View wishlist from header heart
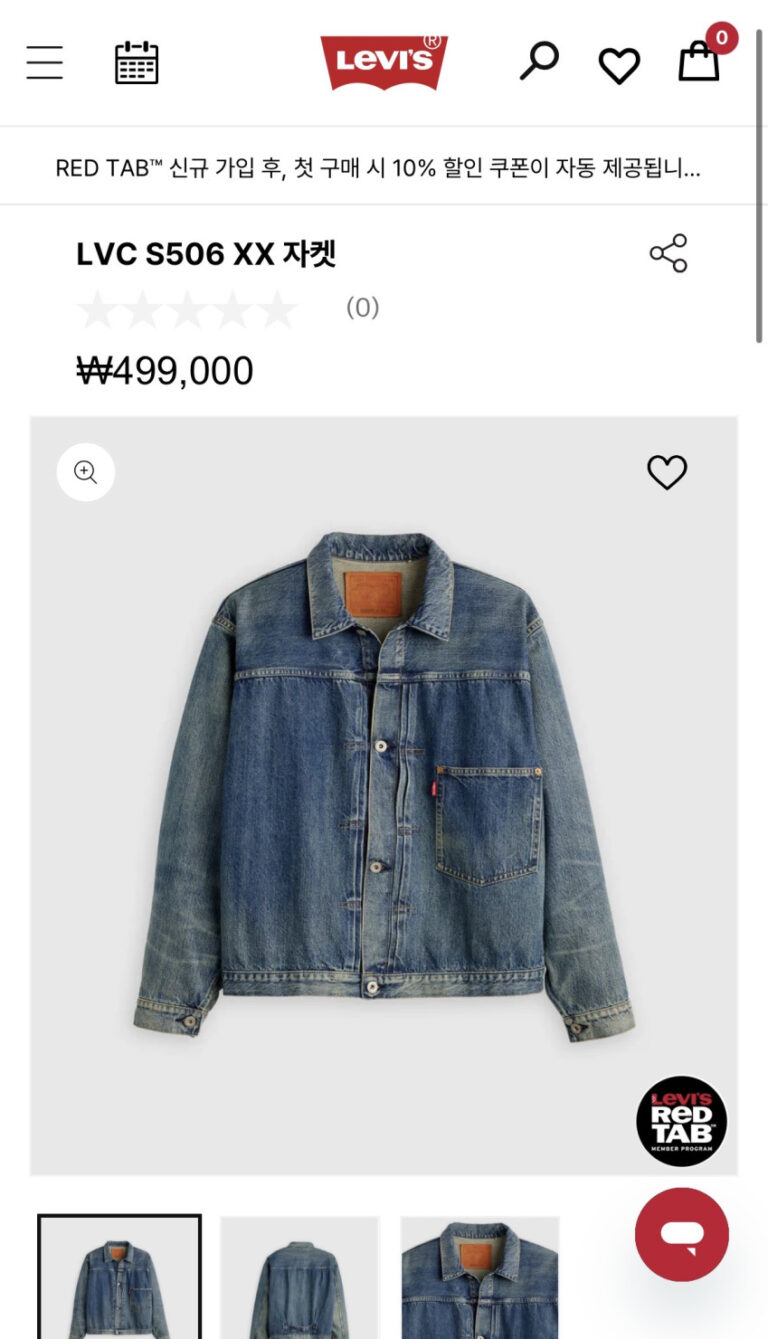The height and width of the screenshot is (1339, 768). click(x=619, y=65)
